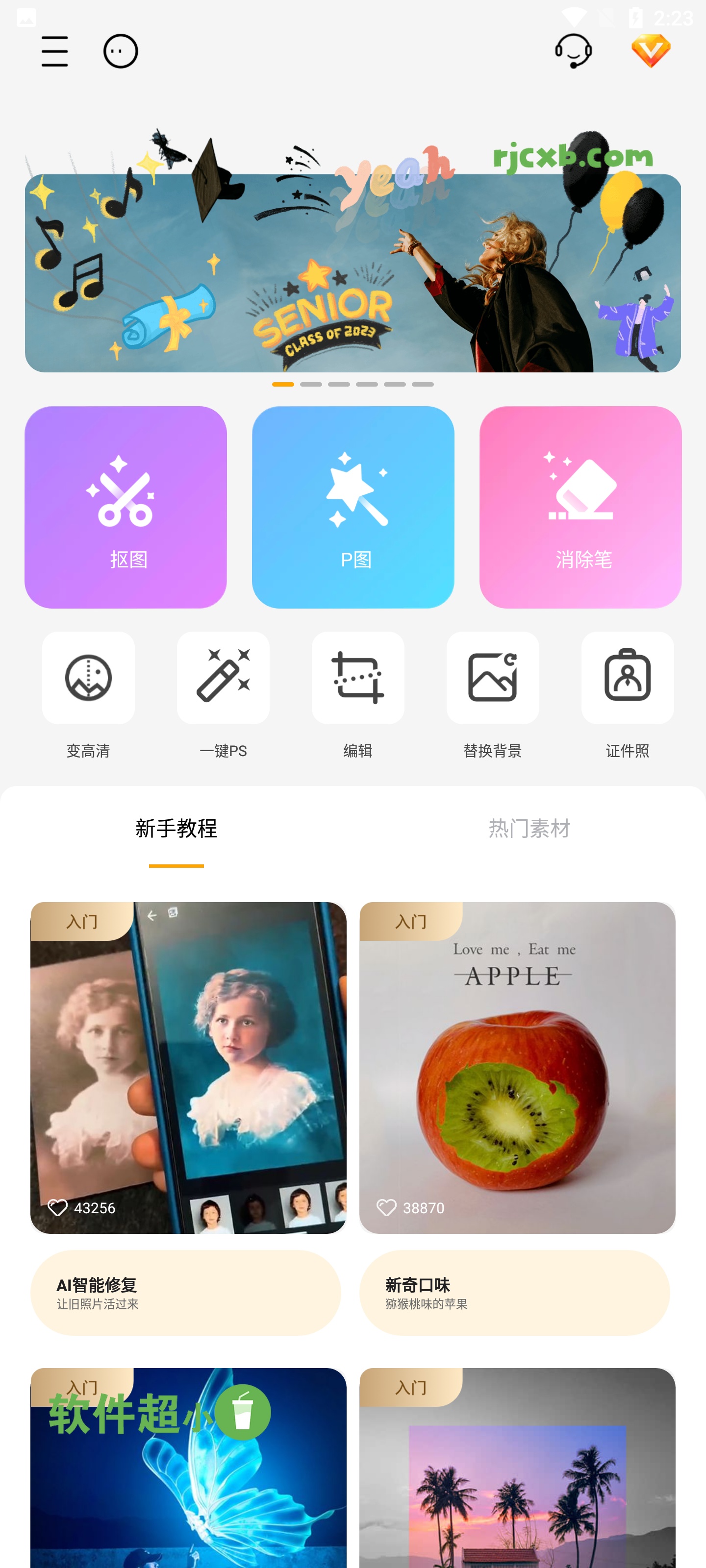Open the VIP diamond membership
Viewport: 706px width, 1568px height.
(651, 51)
